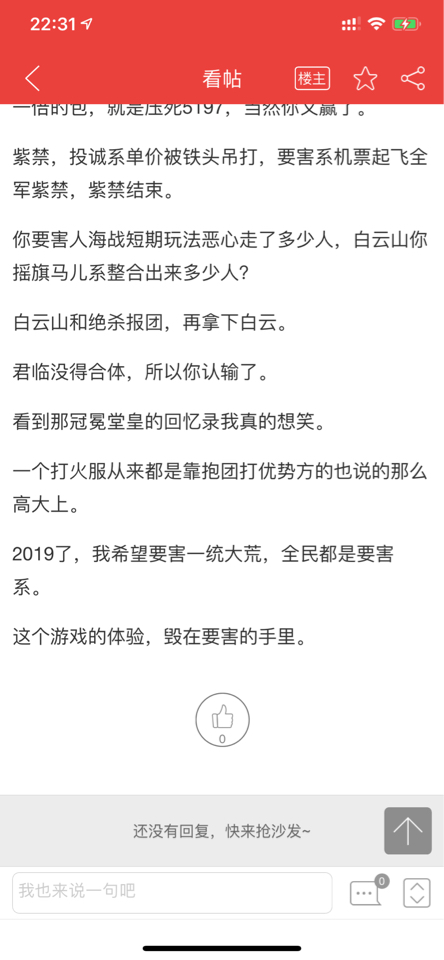Jump back to top with the arrow button
The image size is (444, 960).
408,831
